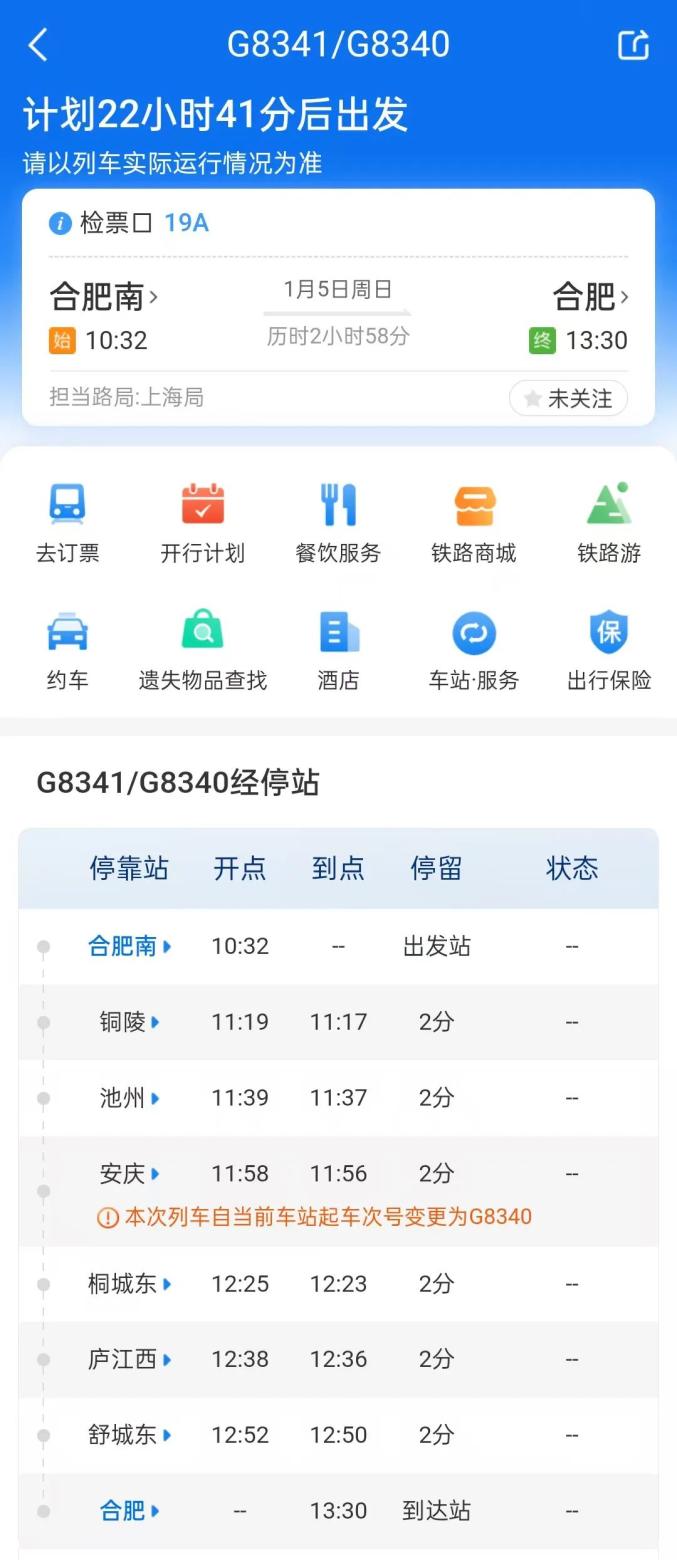
Task: Select 桐城东 station in stop list
Action: (130, 1284)
